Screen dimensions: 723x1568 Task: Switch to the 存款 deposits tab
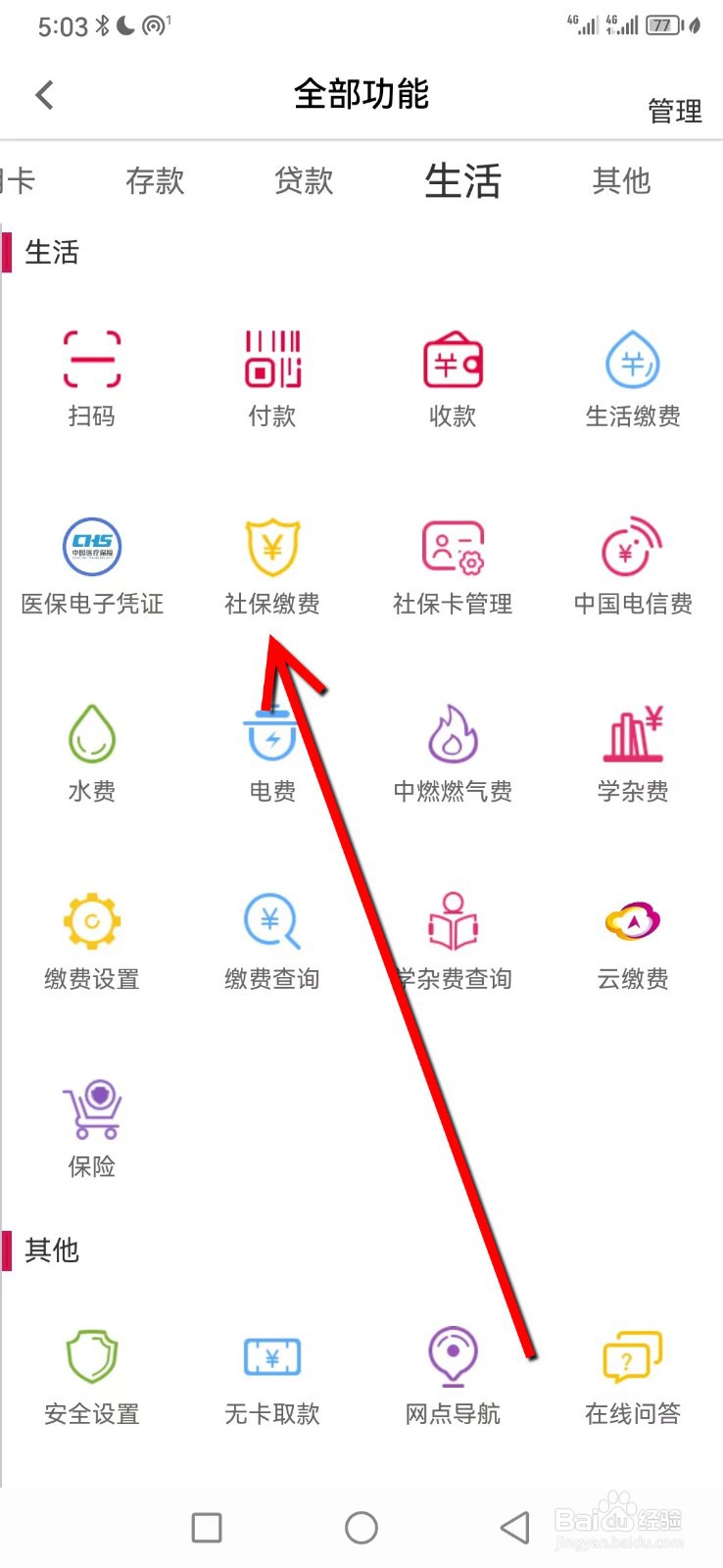click(x=154, y=181)
